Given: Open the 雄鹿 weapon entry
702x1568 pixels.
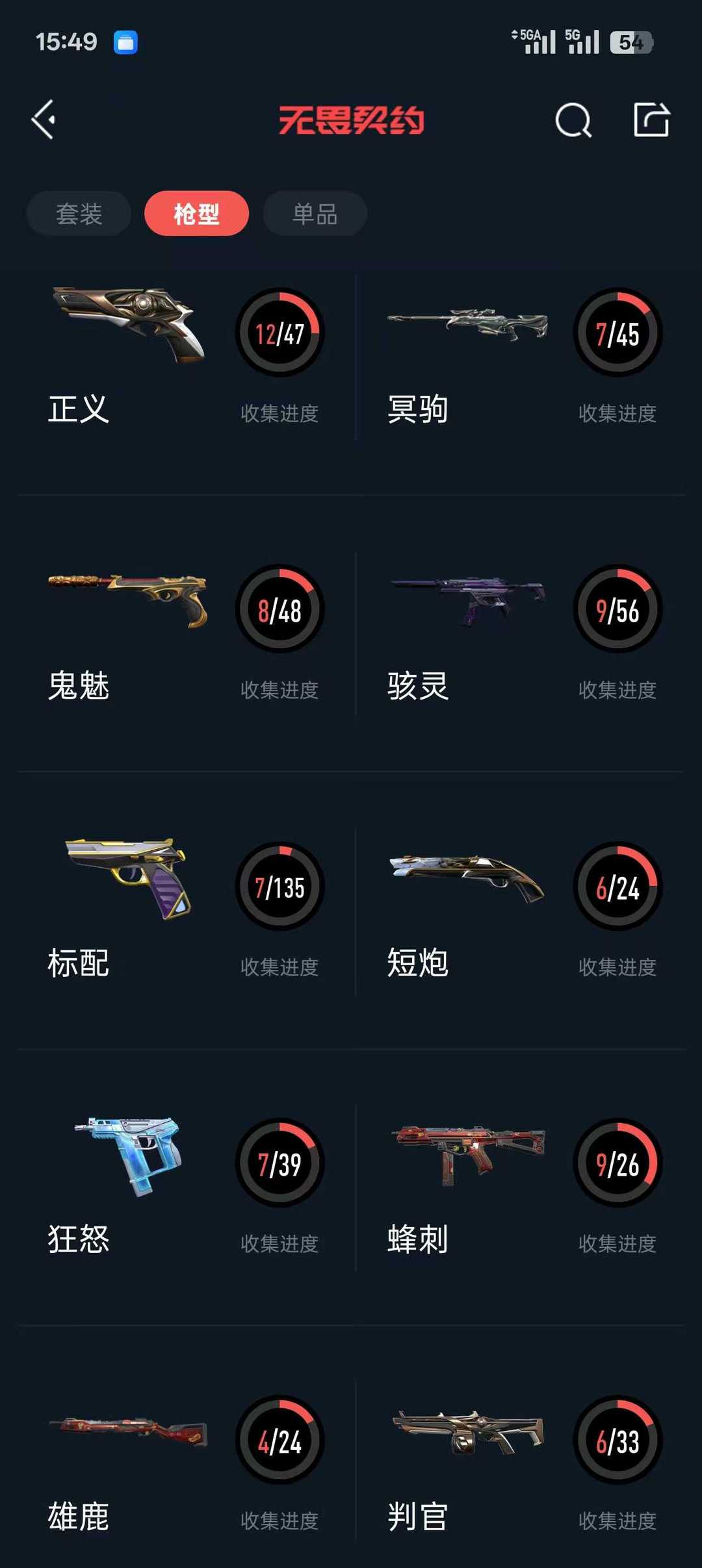Looking at the screenshot, I should point(127,1435).
